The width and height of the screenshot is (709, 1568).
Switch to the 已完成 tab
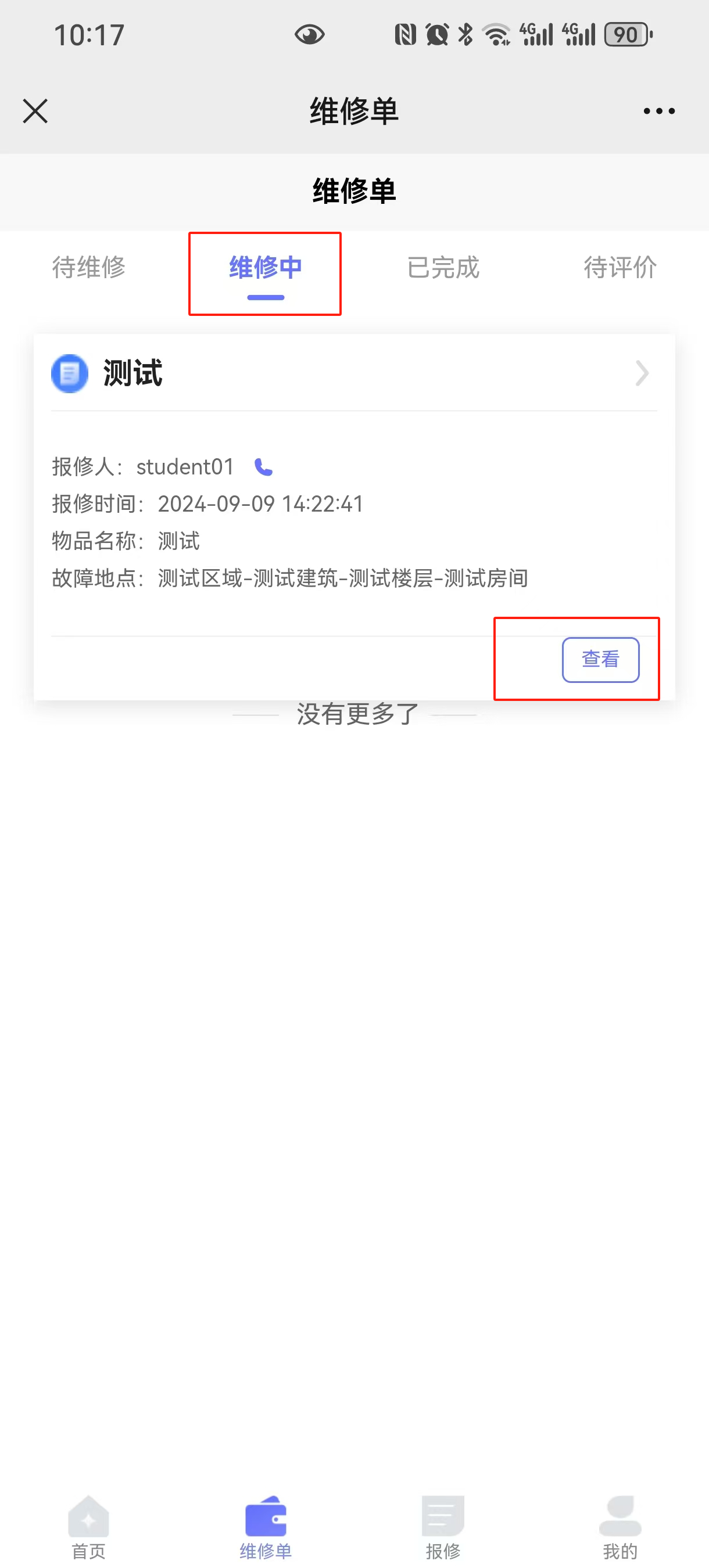(x=443, y=268)
